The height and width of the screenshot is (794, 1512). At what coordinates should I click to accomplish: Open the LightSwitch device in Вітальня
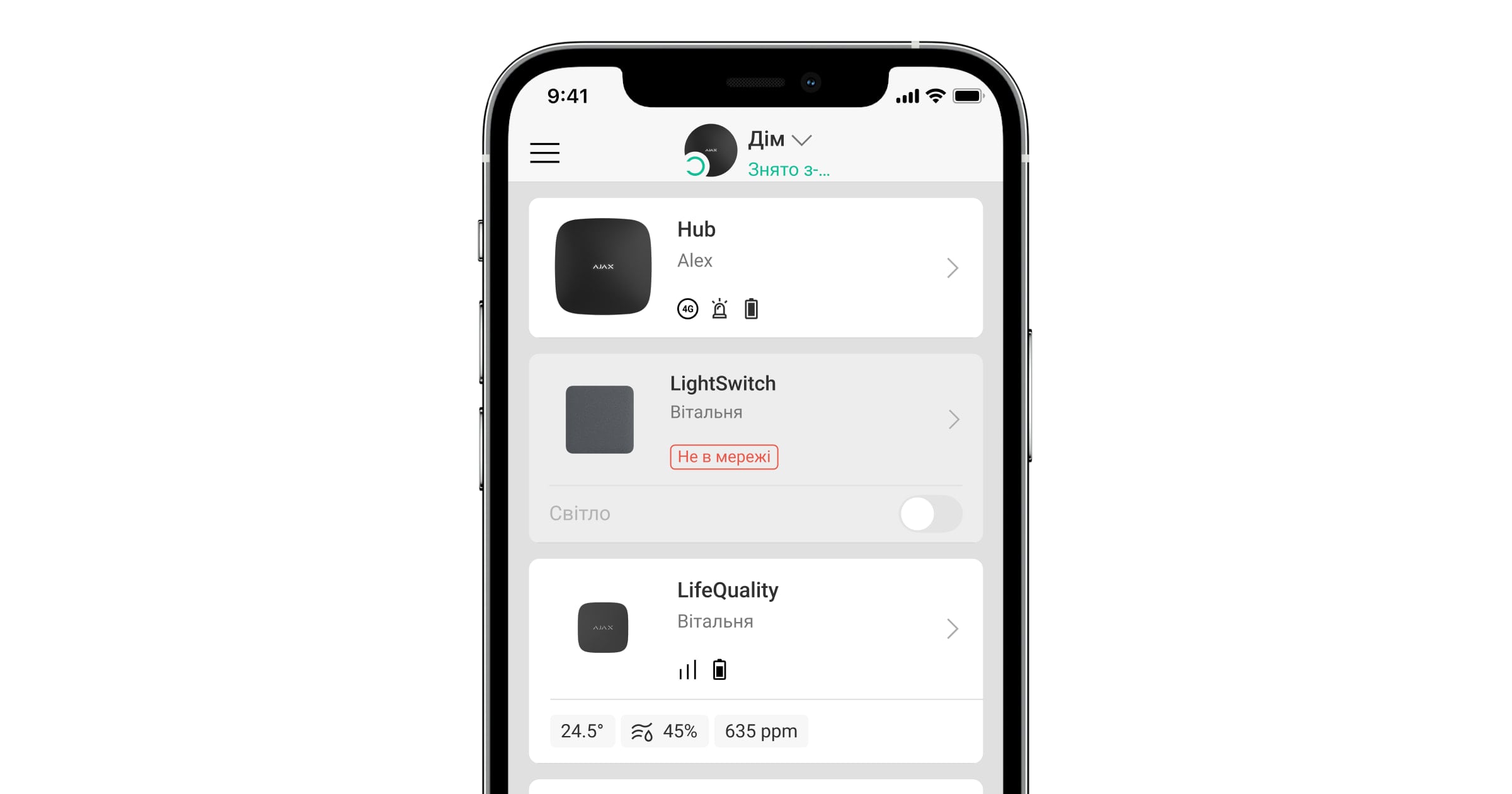(755, 419)
